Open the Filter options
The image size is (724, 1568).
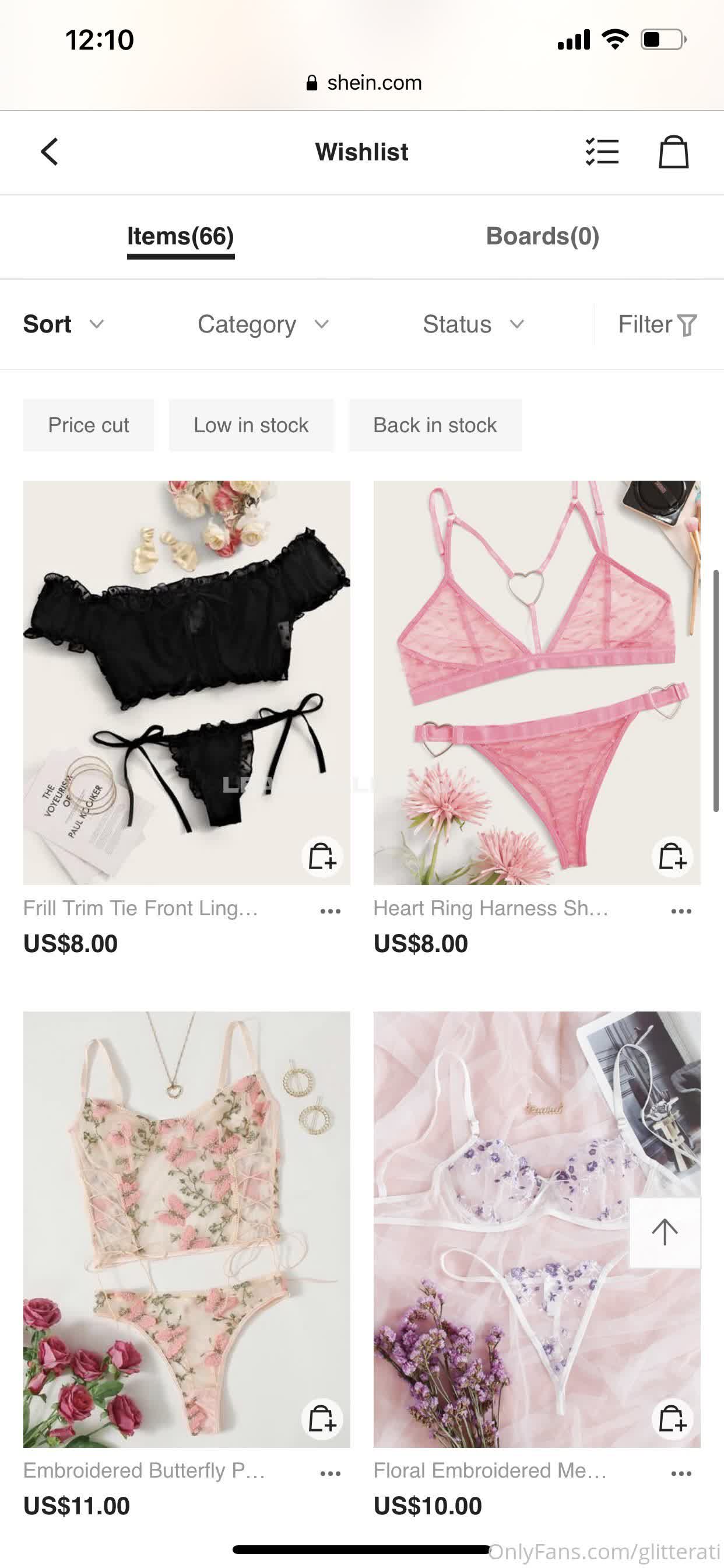click(657, 324)
